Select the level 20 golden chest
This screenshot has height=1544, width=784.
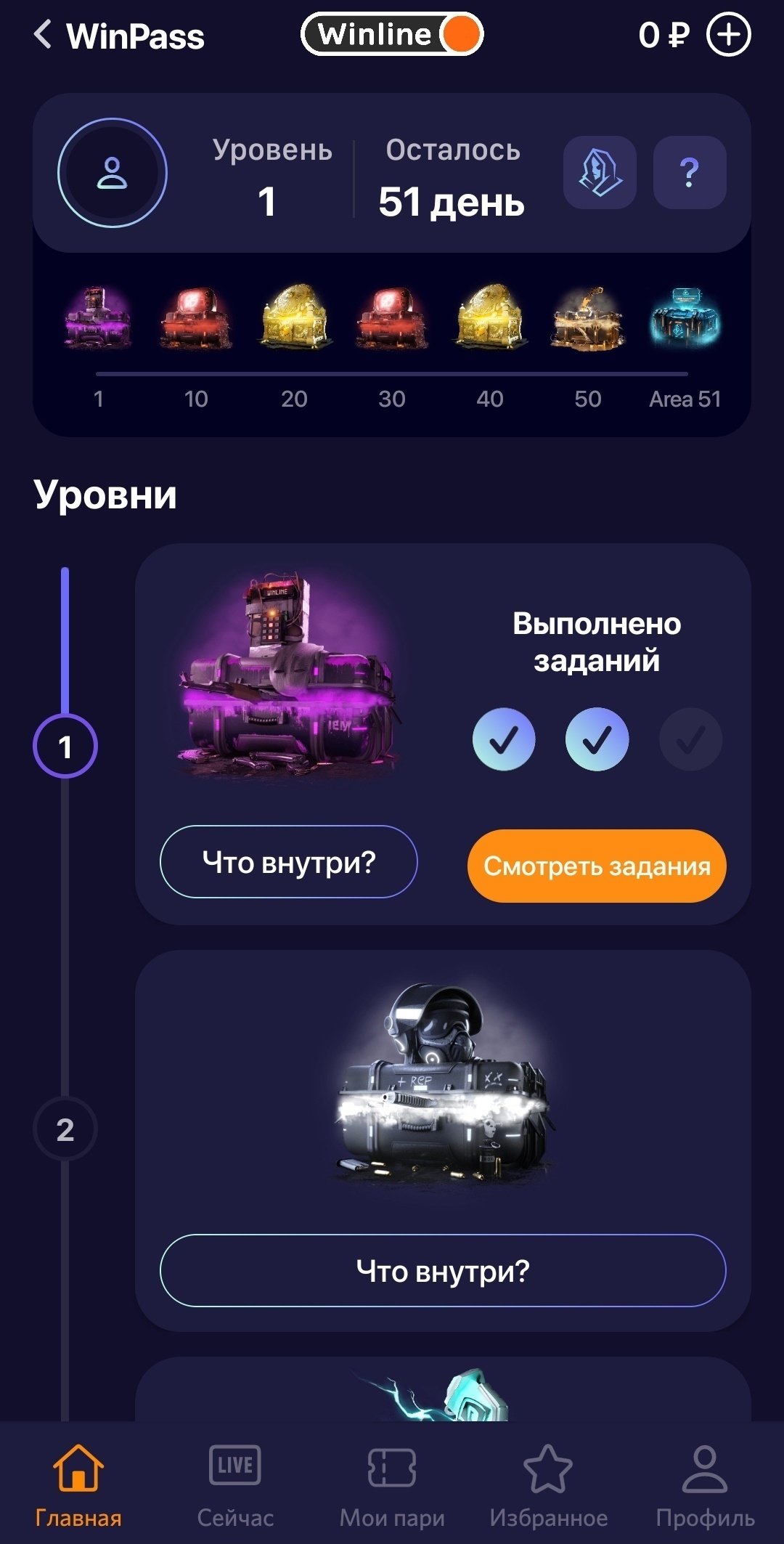[x=294, y=318]
